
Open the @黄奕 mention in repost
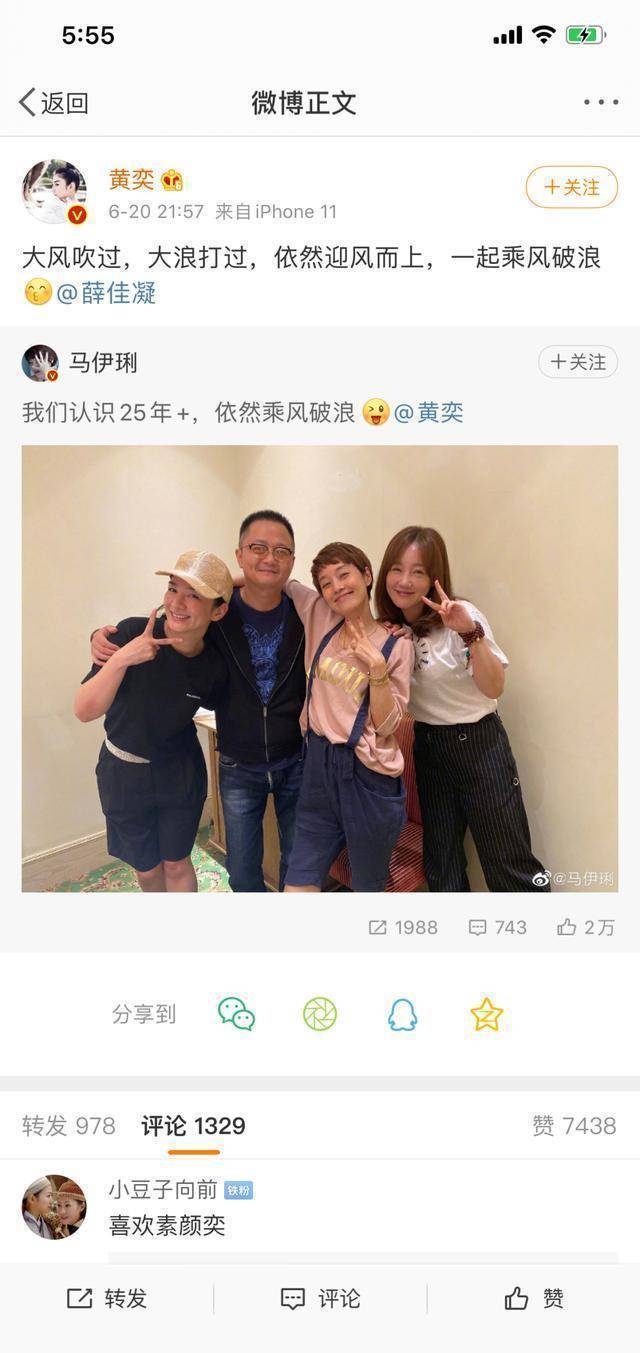point(428,412)
